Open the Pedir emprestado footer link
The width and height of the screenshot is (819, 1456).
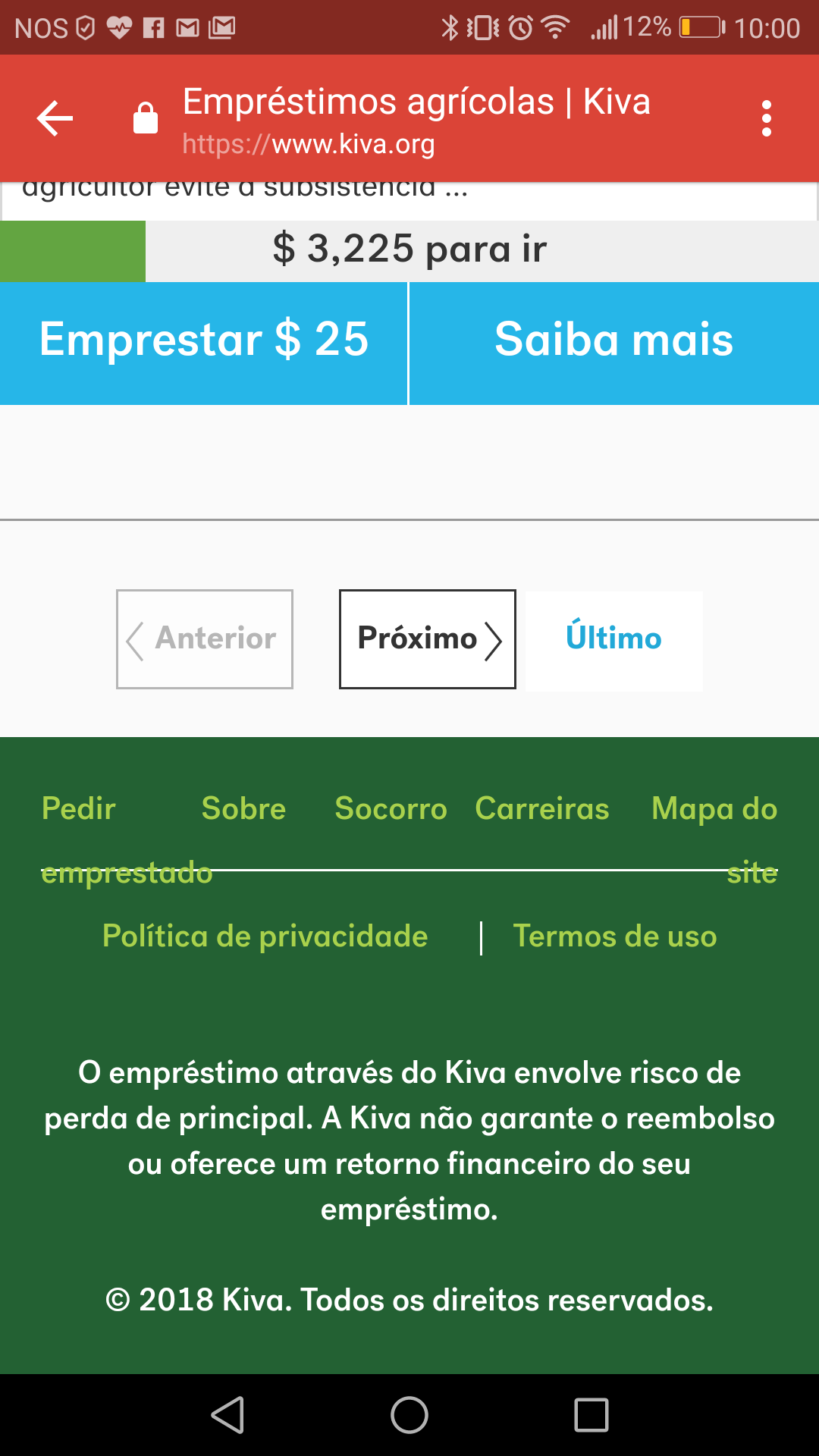pyautogui.click(x=79, y=809)
